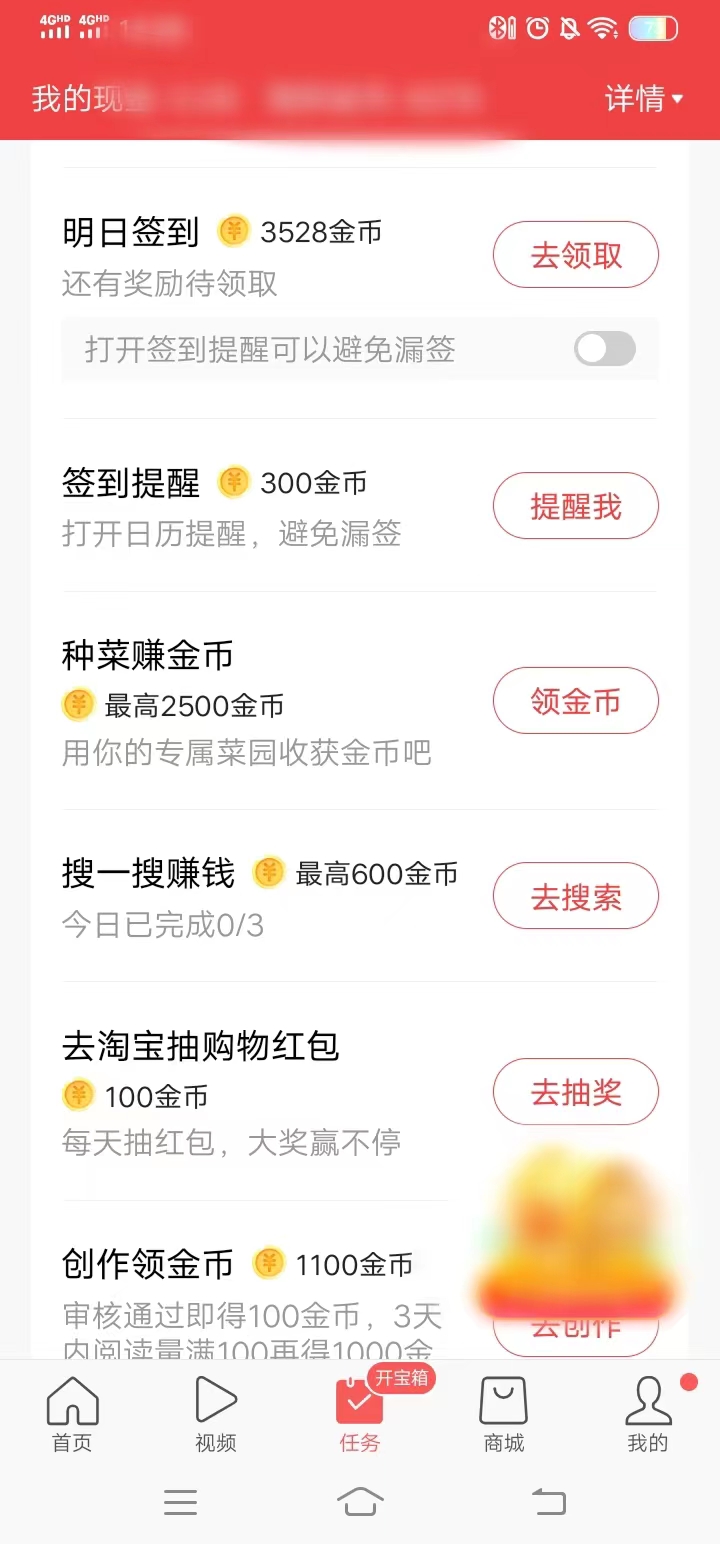The image size is (720, 1544).
Task: Click the coin icon next to 最高2500金币
Action: coord(76,705)
